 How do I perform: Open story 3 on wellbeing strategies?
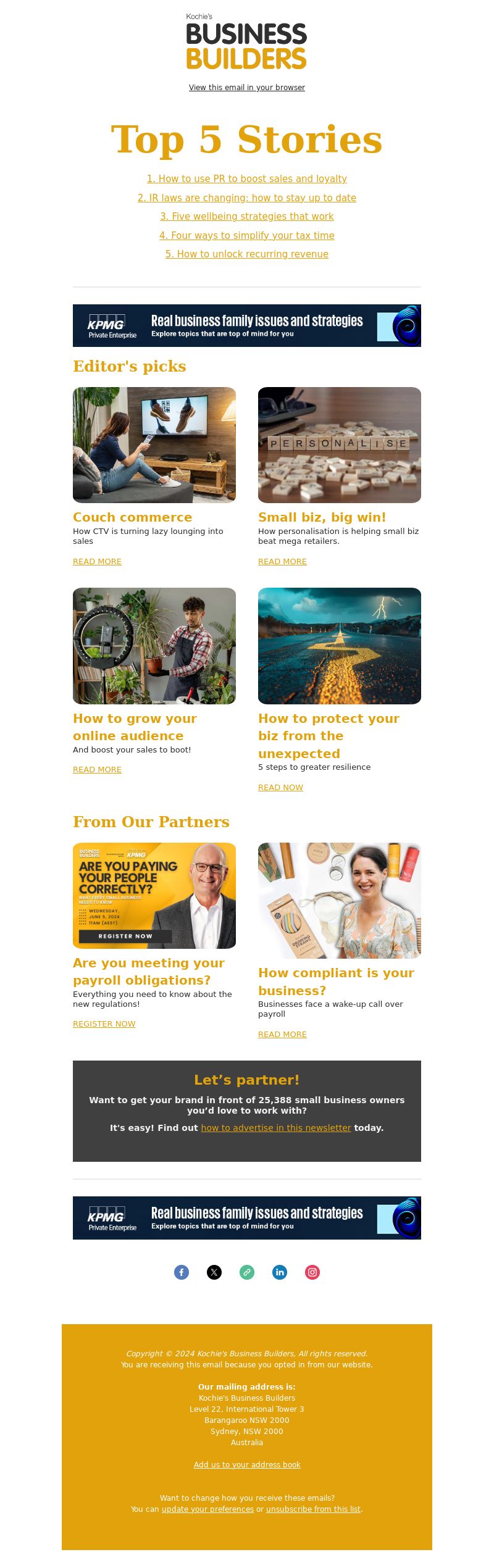(x=246, y=217)
